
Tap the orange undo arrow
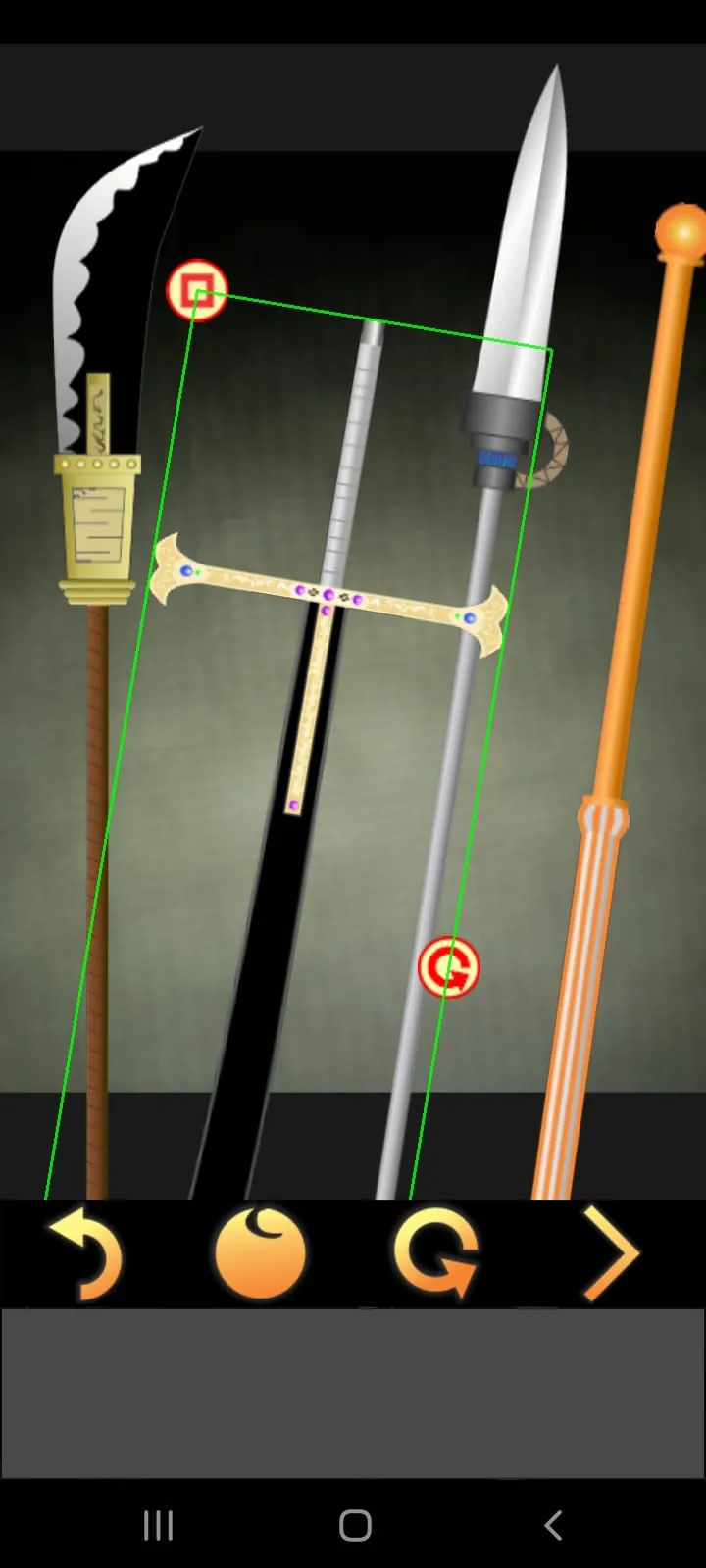point(88,1253)
